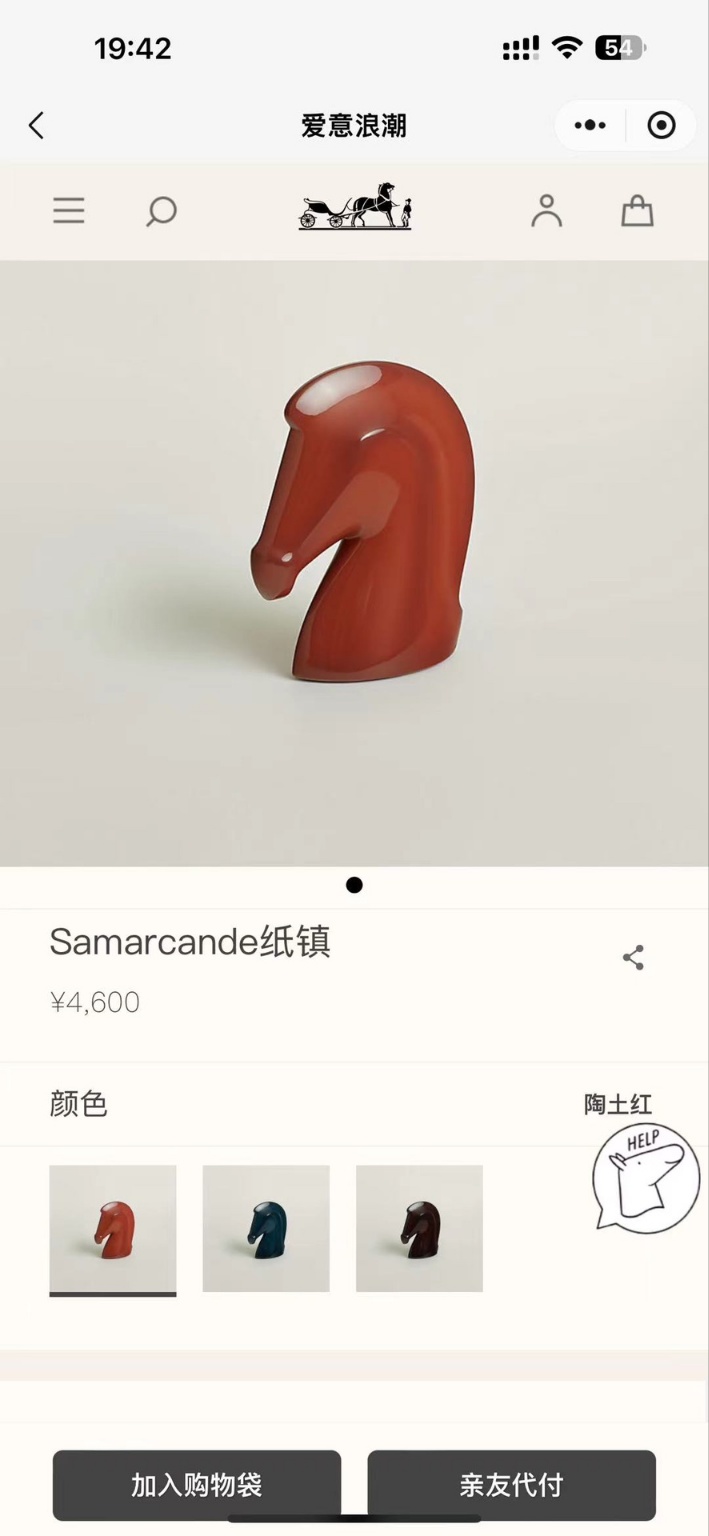Select the dark blue color swatch

pos(266,1228)
